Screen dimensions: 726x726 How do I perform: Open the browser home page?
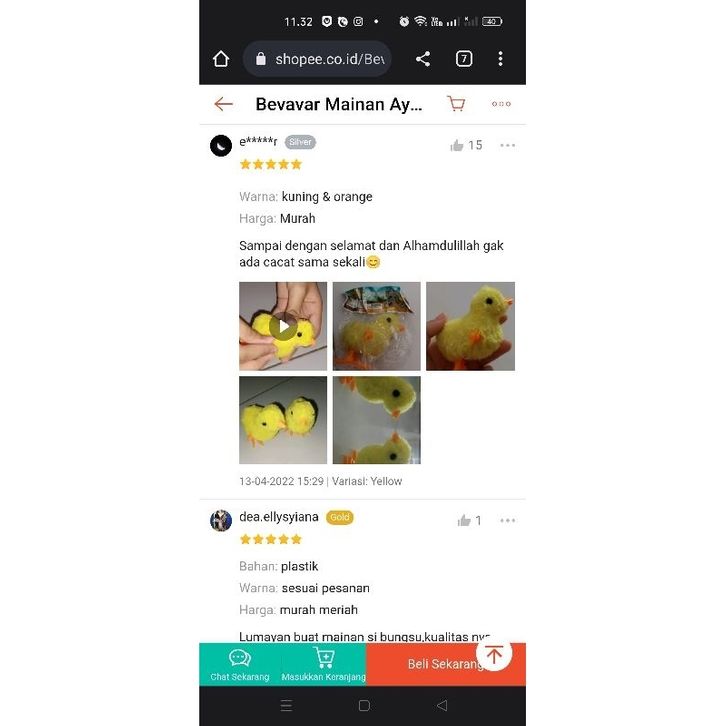point(221,59)
